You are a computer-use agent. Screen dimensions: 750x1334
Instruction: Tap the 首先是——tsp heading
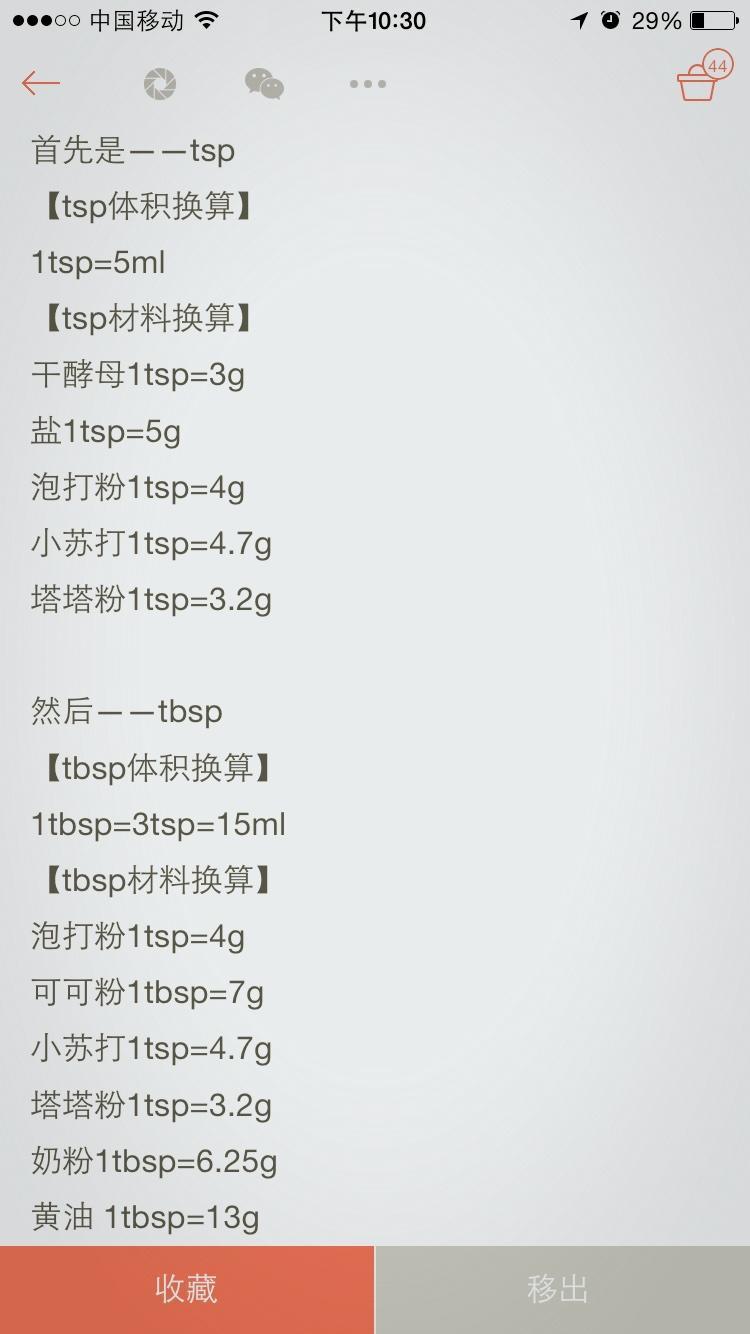(x=131, y=150)
